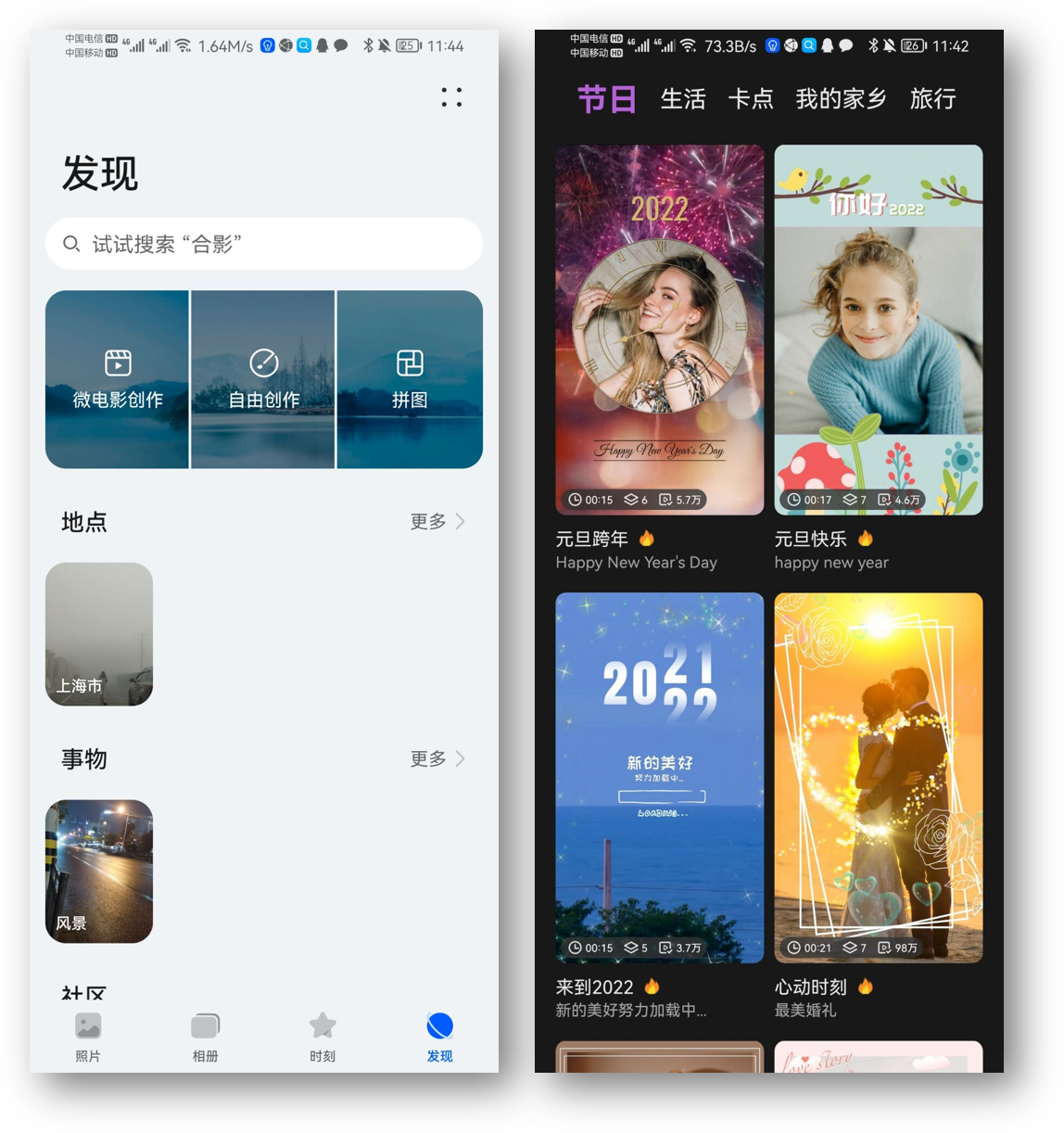This screenshot has width=1064, height=1133.
Task: Show more under 地点
Action: [437, 521]
